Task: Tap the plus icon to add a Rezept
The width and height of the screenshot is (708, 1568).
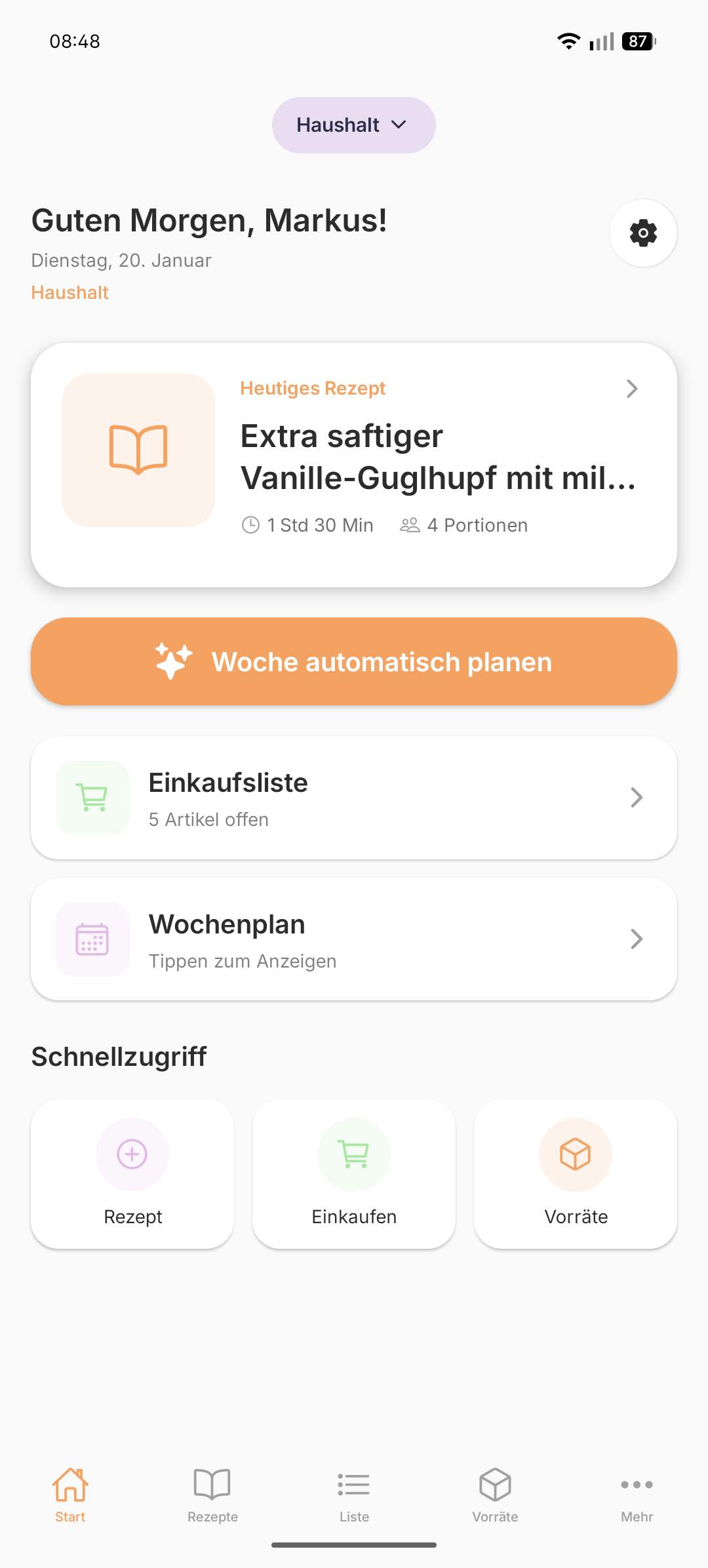Action: (132, 1154)
